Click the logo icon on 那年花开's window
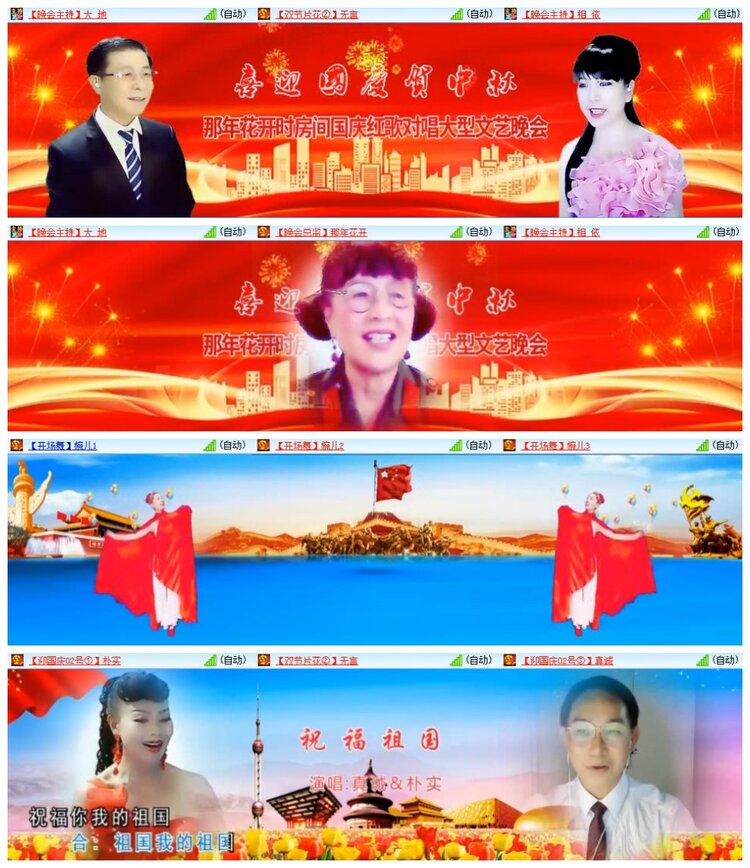 [x=263, y=232]
